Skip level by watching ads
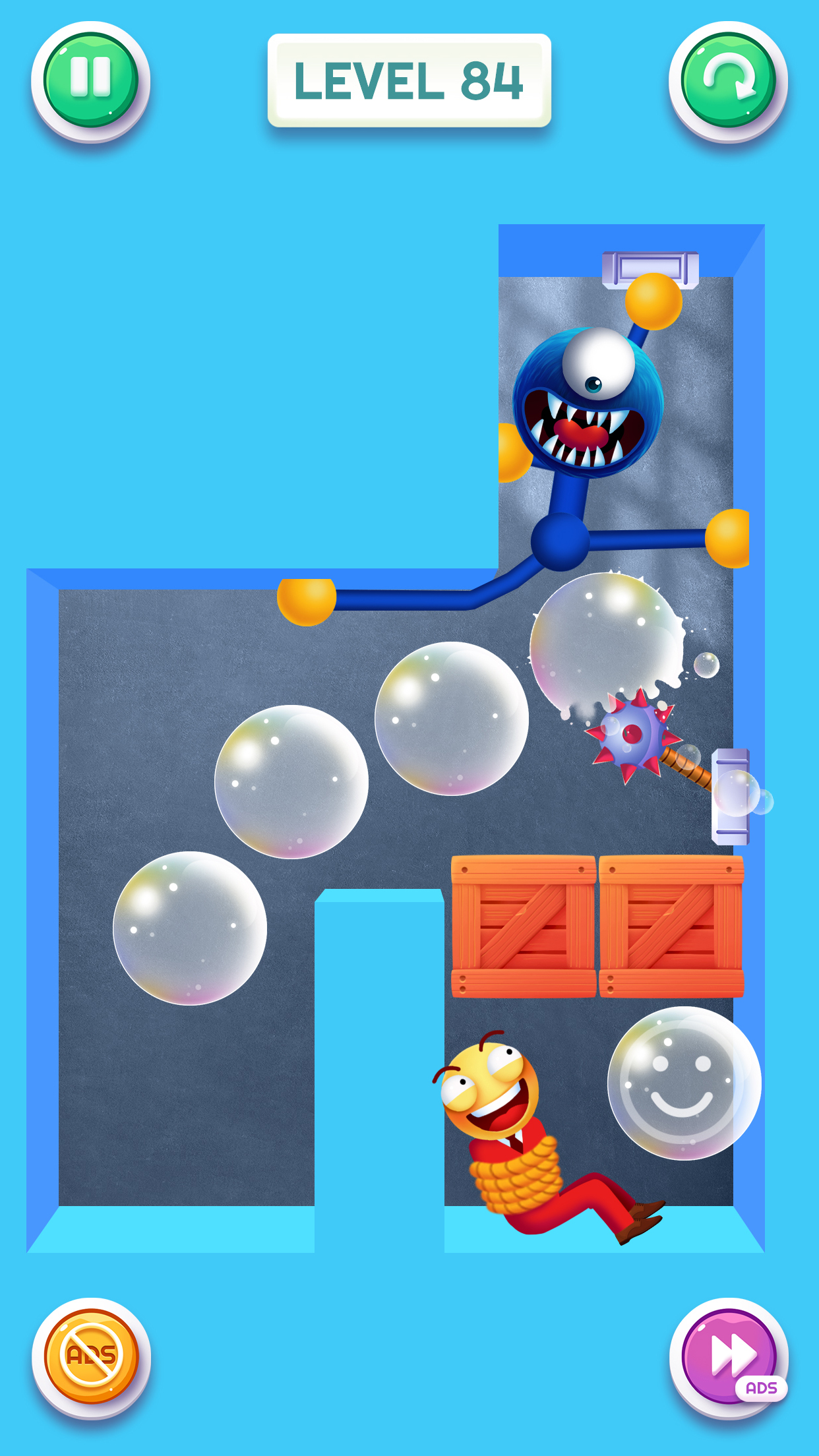 [x=729, y=1356]
